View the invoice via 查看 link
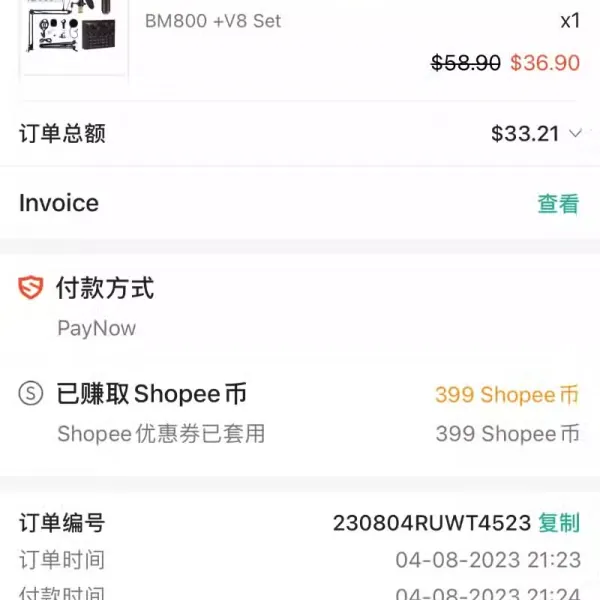Viewport: 600px width, 600px height. pyautogui.click(x=558, y=204)
